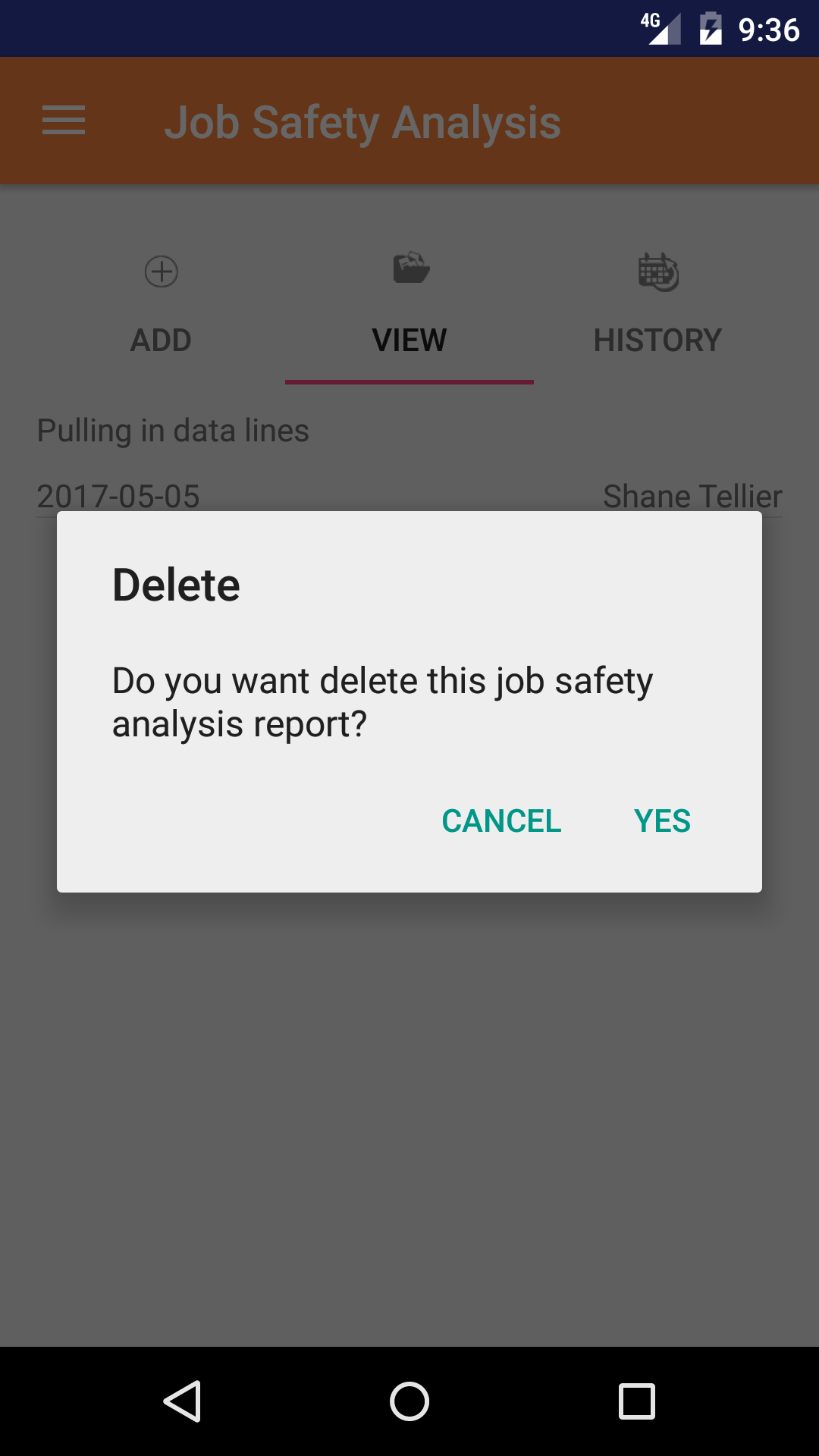Confirm deletion with Yes
The height and width of the screenshot is (1456, 819).
(x=662, y=821)
